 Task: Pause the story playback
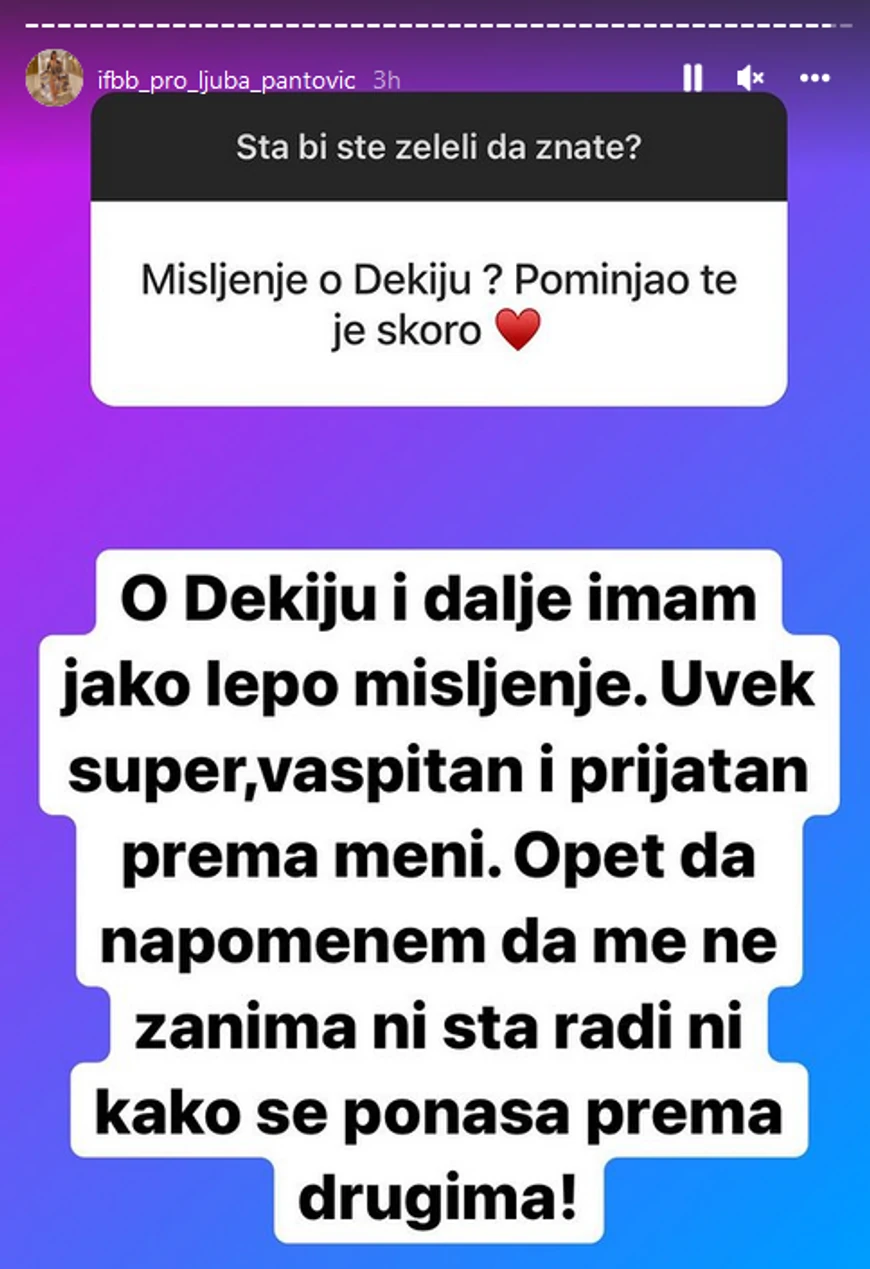click(692, 78)
